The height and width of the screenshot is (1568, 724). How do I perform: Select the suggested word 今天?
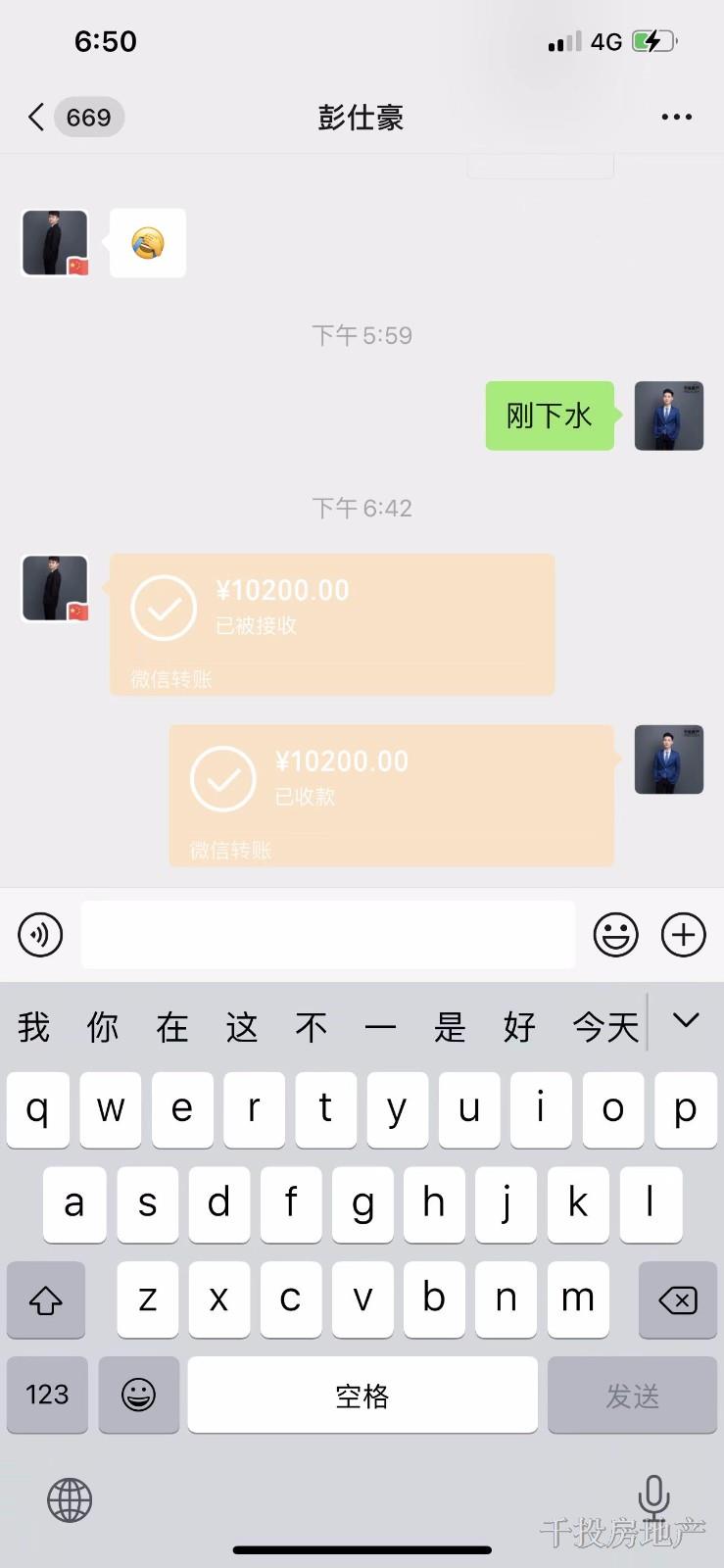pyautogui.click(x=604, y=1027)
